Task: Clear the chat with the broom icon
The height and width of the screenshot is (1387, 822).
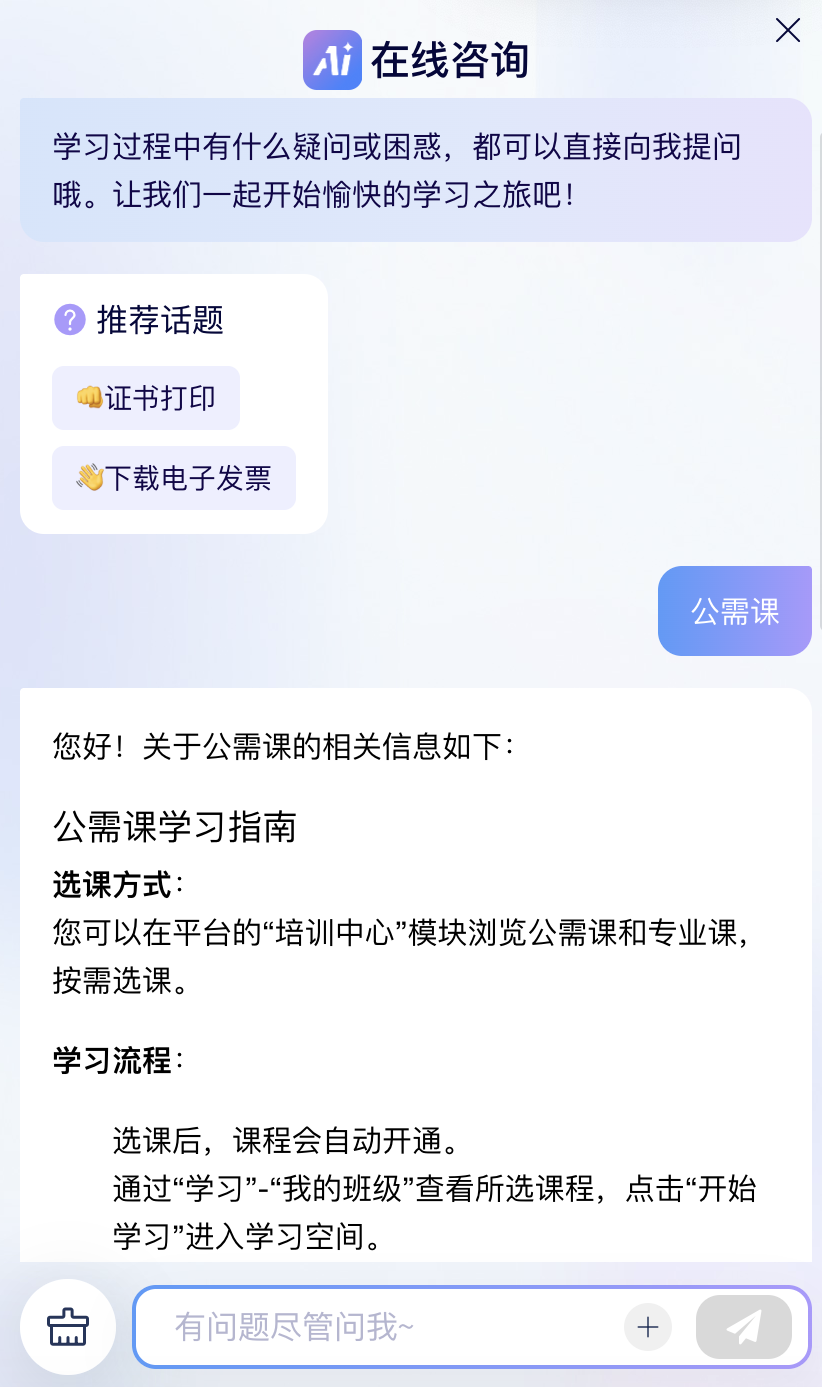Action: (68, 1327)
